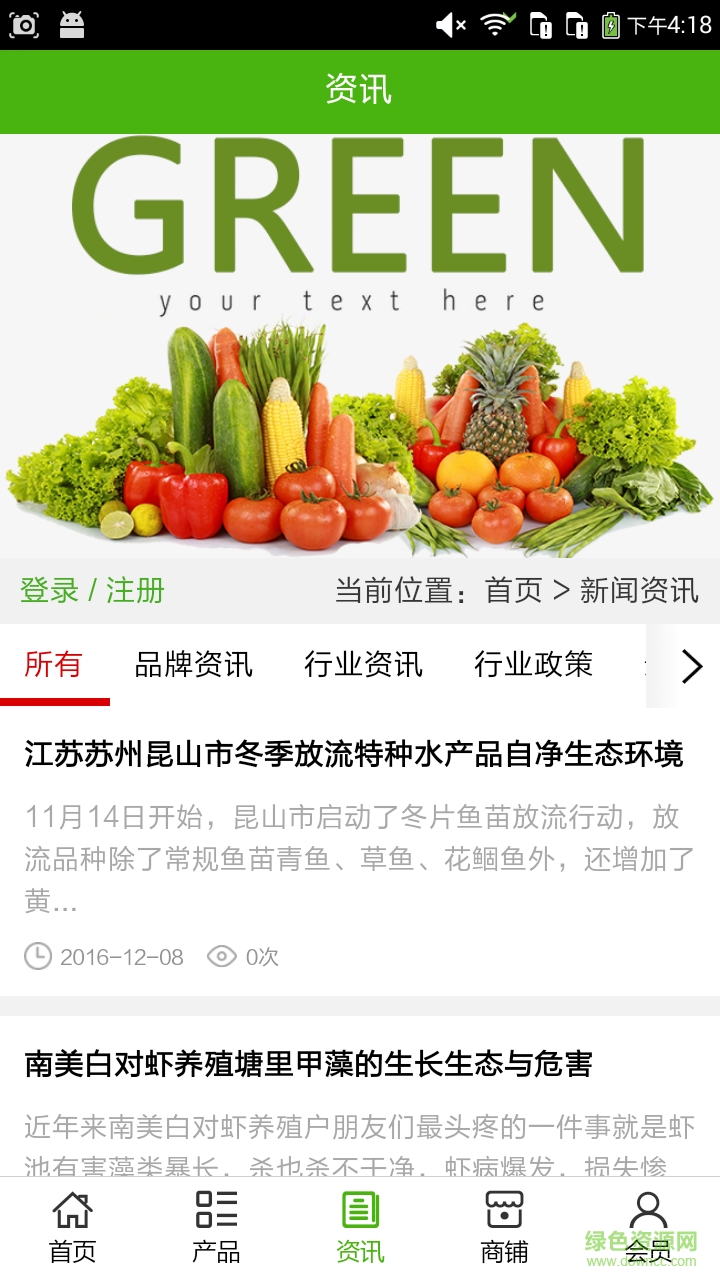The width and height of the screenshot is (720, 1280).
Task: Switch to the 行业资讯 tab
Action: pyautogui.click(x=363, y=665)
